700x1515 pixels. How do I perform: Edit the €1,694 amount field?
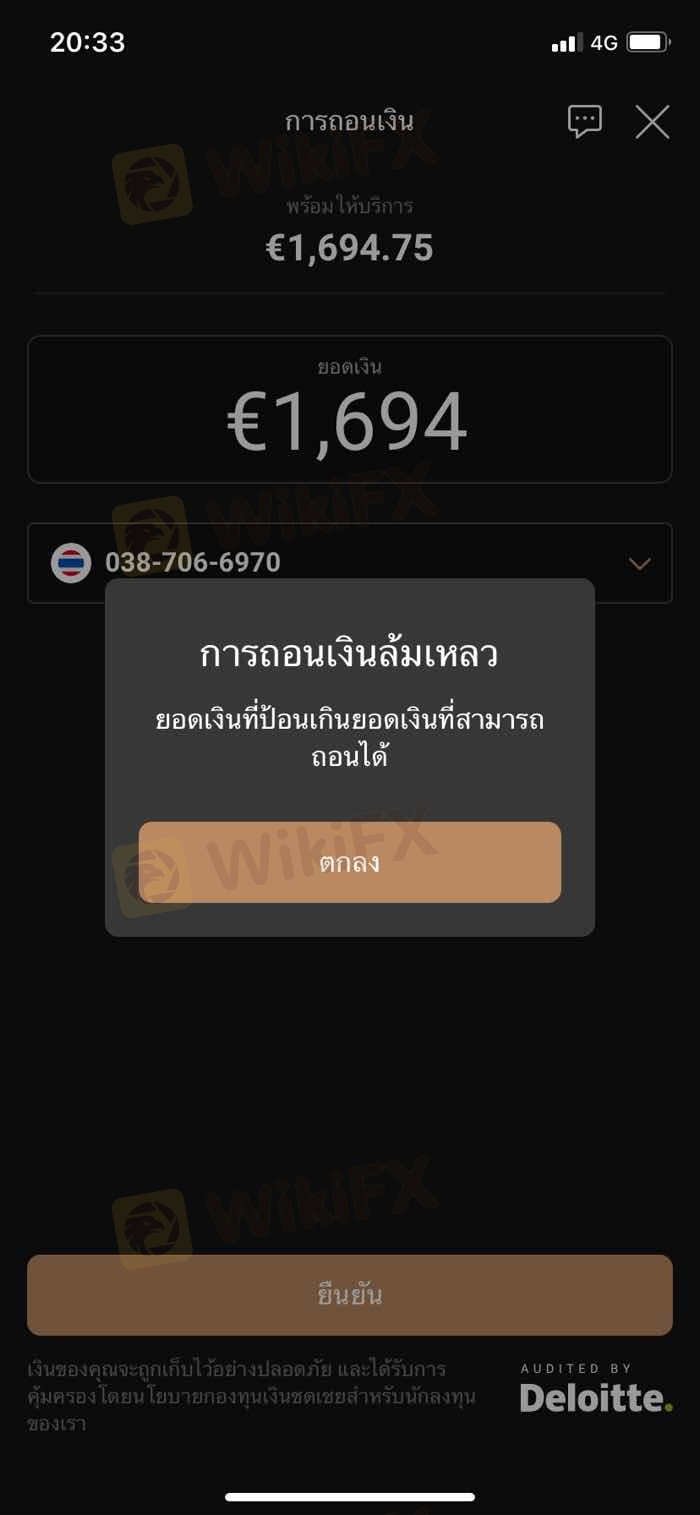(x=350, y=420)
